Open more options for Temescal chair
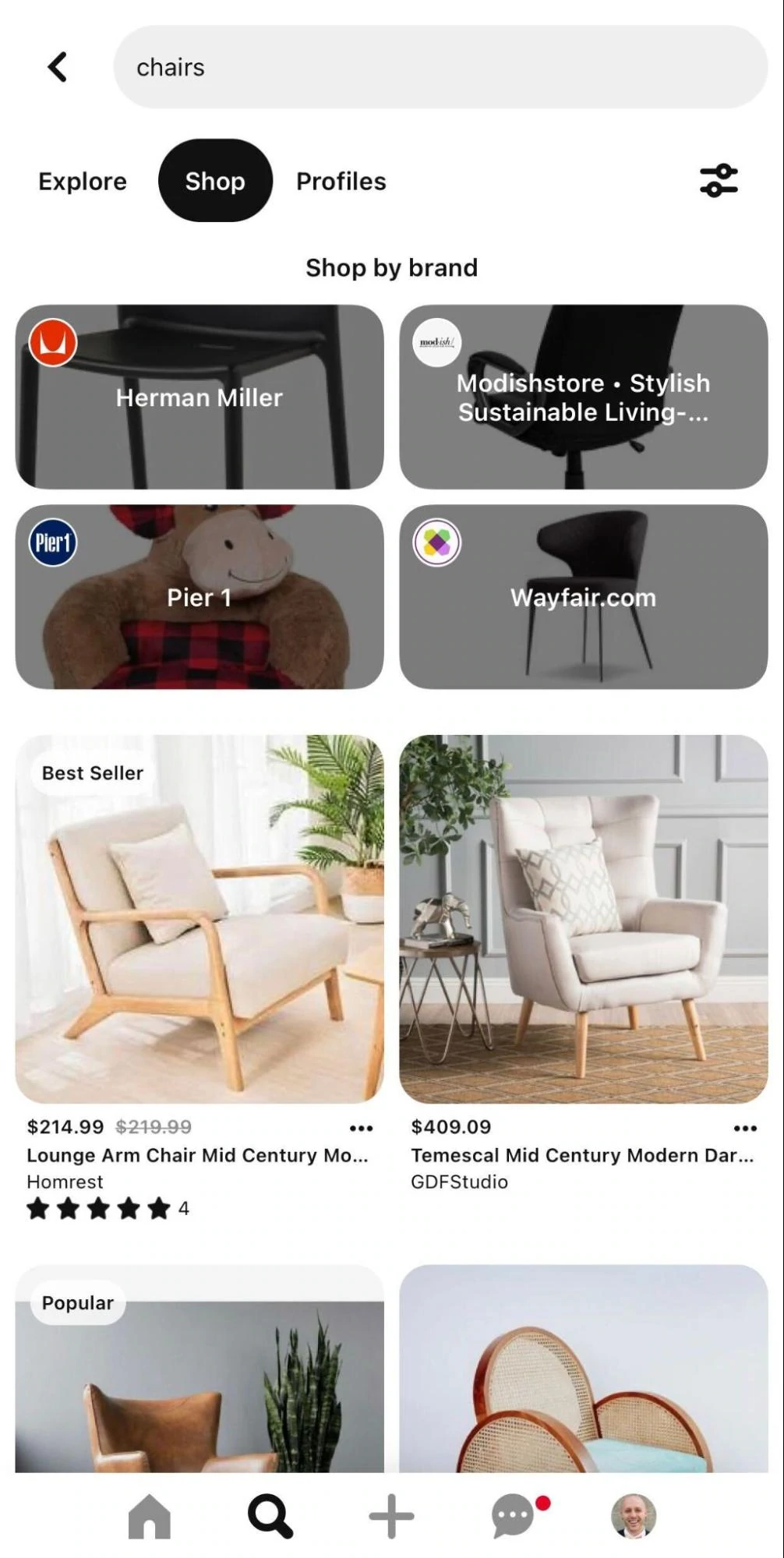The image size is (784, 1558). pyautogui.click(x=745, y=1128)
